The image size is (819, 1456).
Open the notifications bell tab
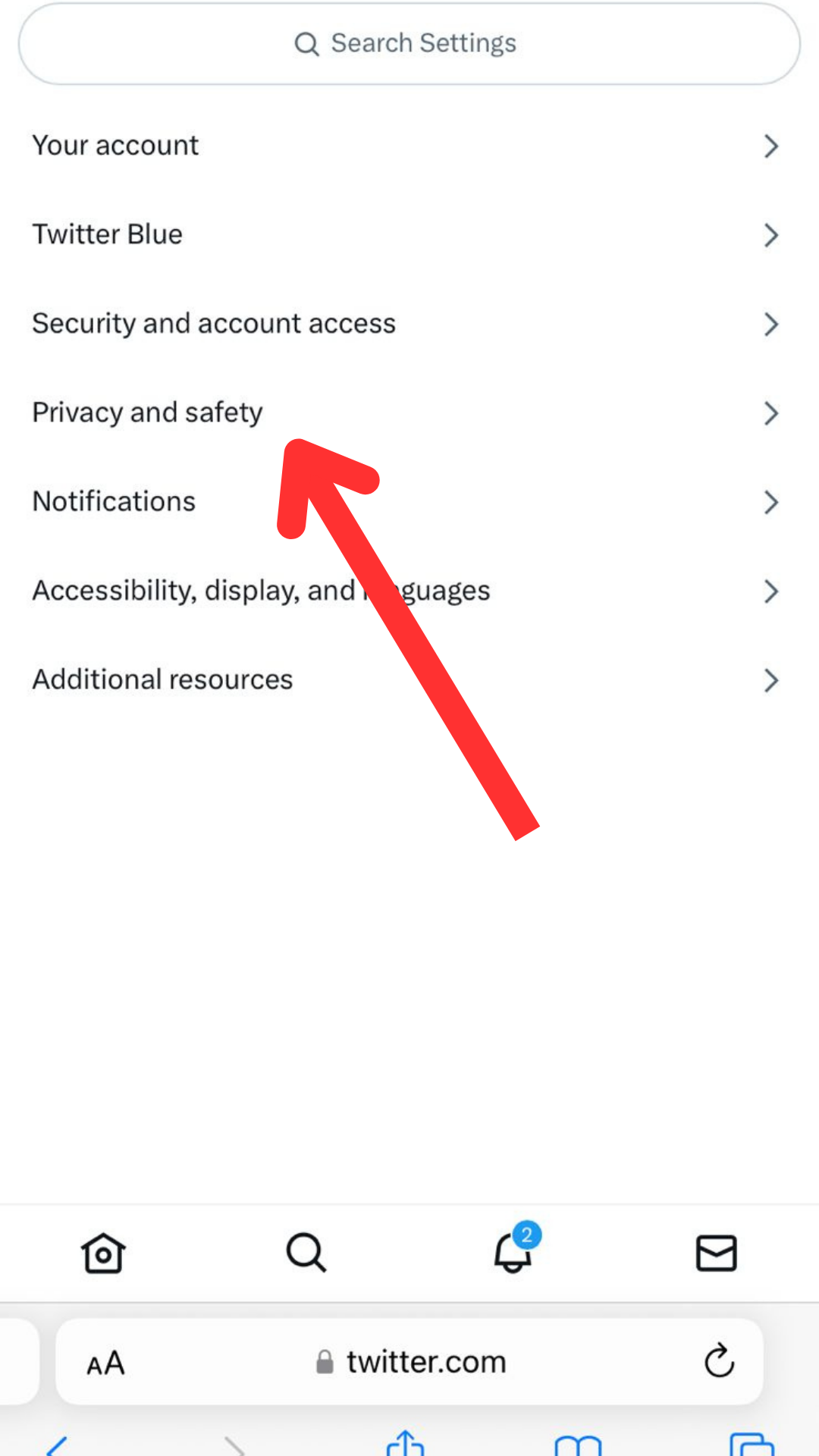513,1250
